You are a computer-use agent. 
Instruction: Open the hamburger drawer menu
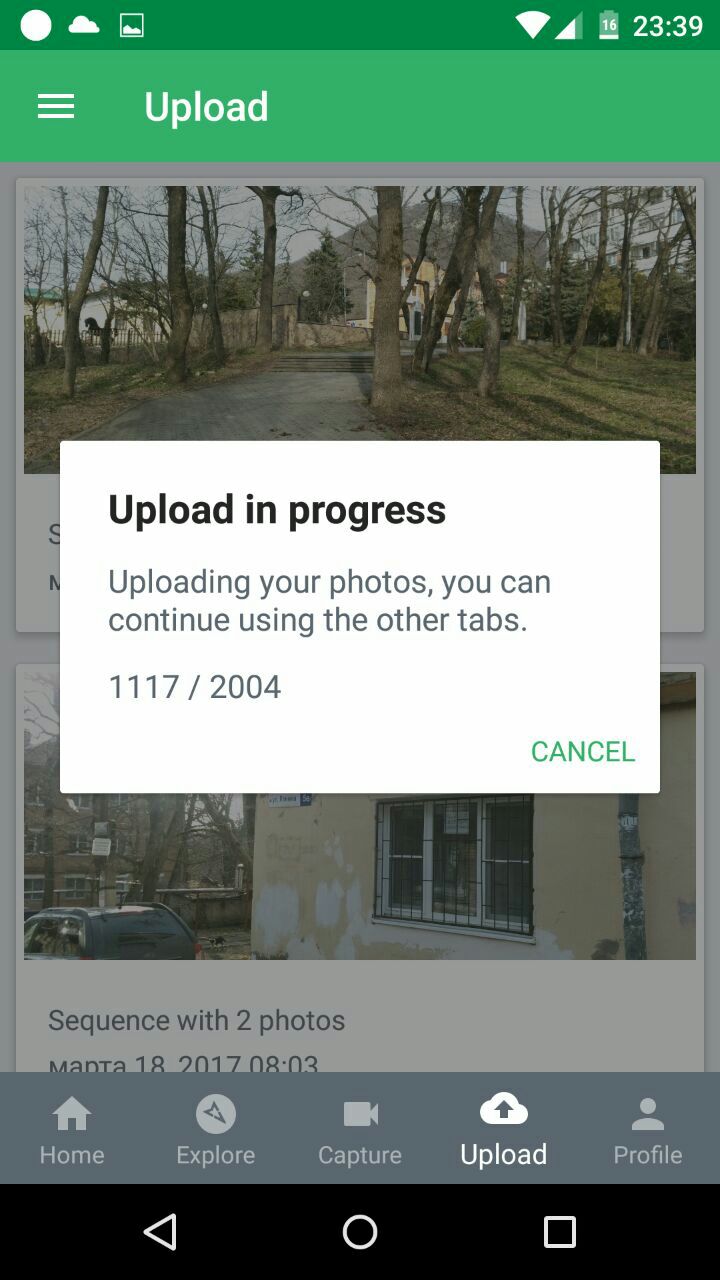click(56, 107)
